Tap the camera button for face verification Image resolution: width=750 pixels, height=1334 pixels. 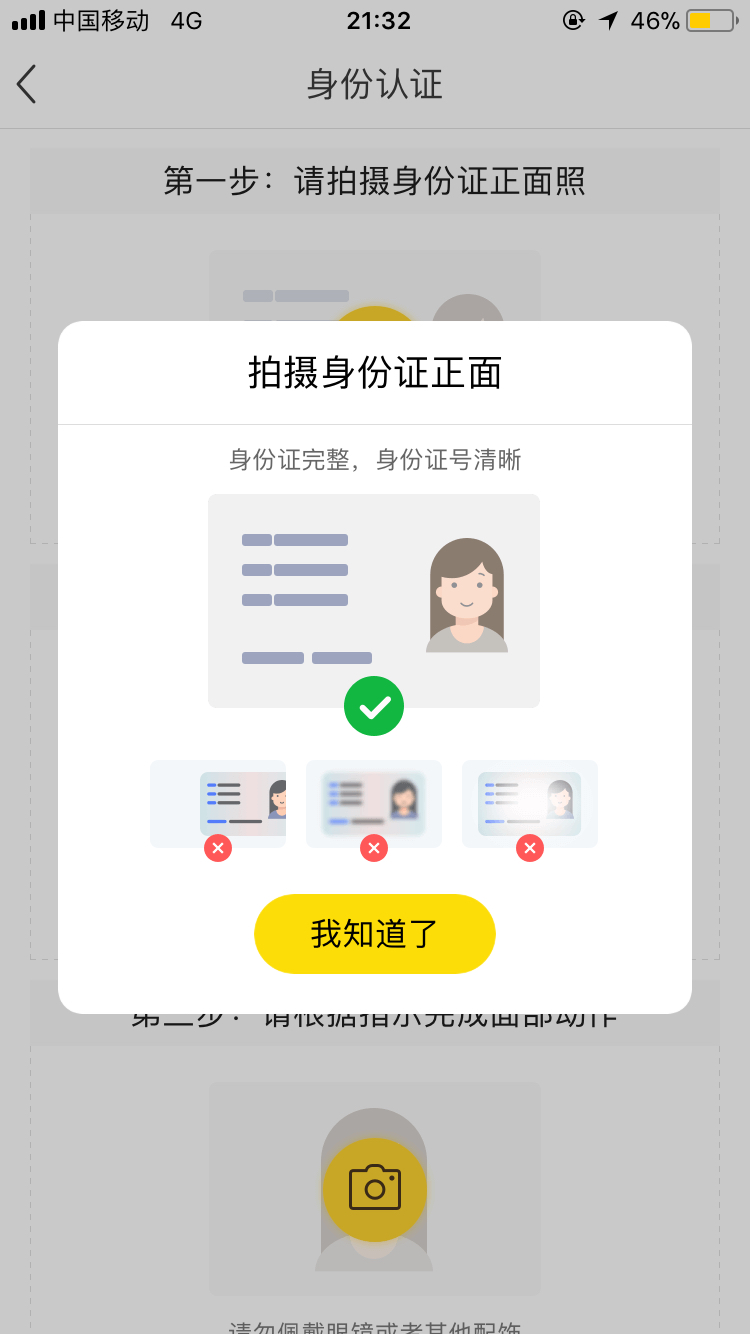point(374,1188)
